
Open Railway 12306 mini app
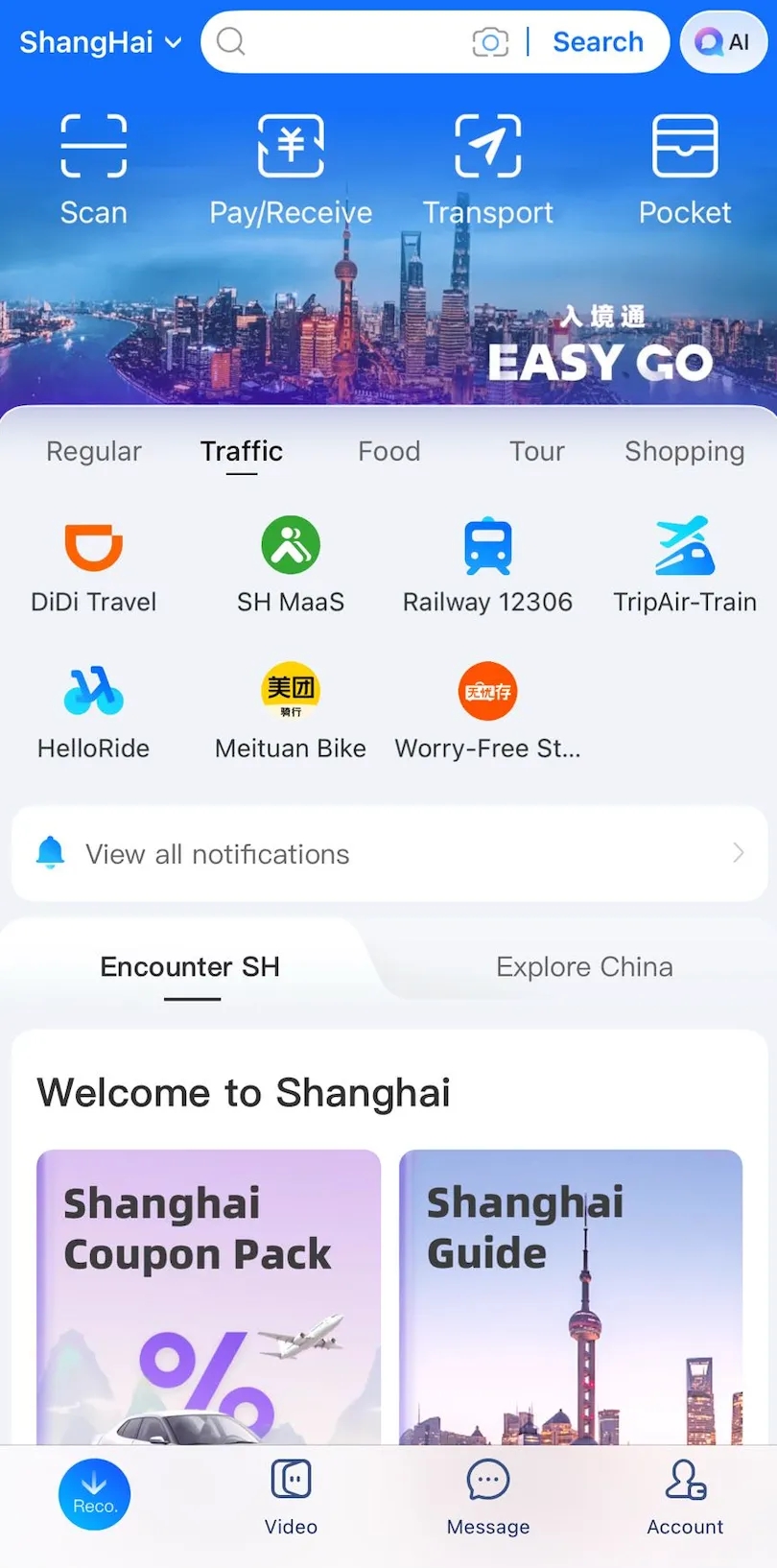coord(487,566)
